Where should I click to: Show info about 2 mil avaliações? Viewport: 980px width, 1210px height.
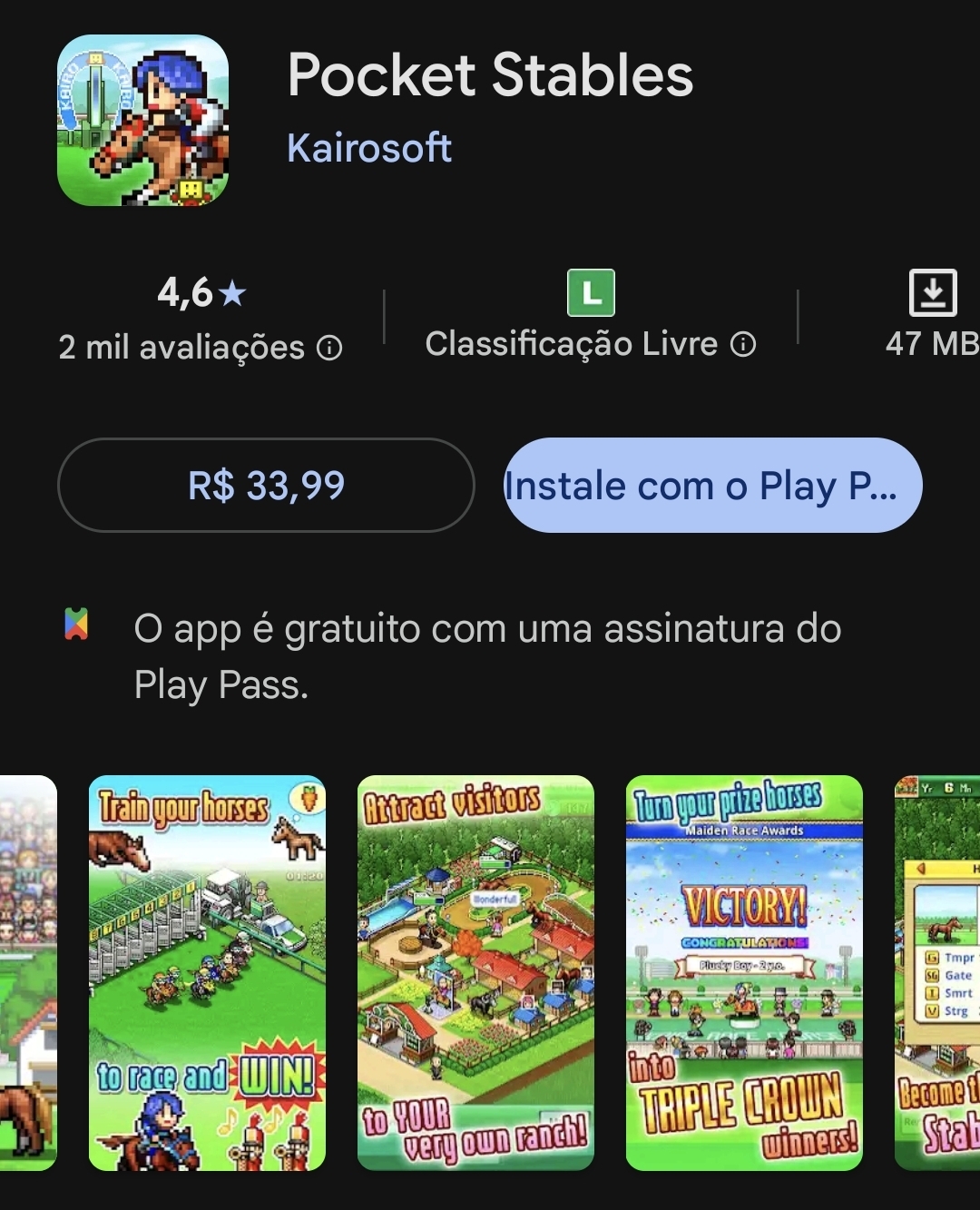[329, 348]
